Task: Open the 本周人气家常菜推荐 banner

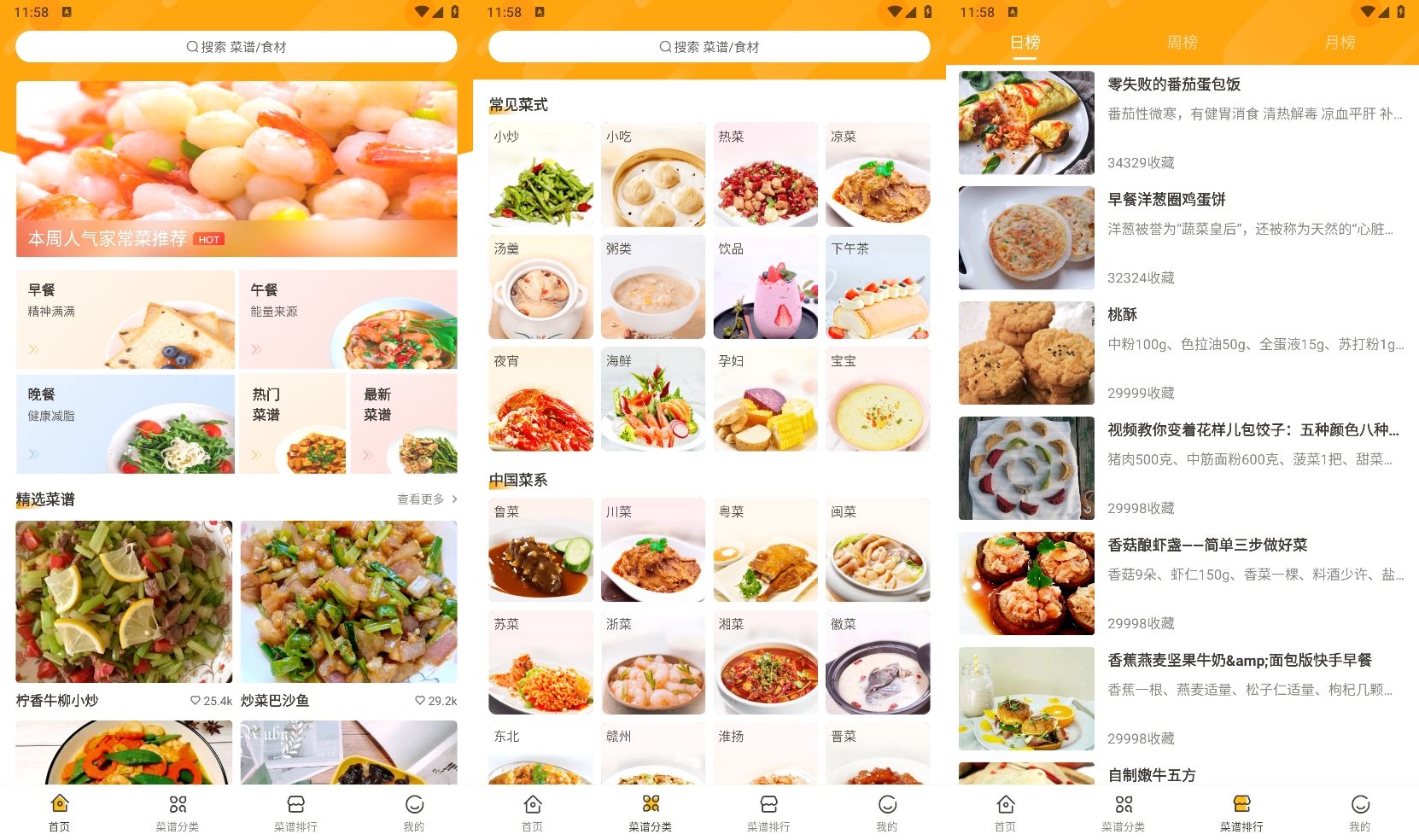Action: [236, 169]
